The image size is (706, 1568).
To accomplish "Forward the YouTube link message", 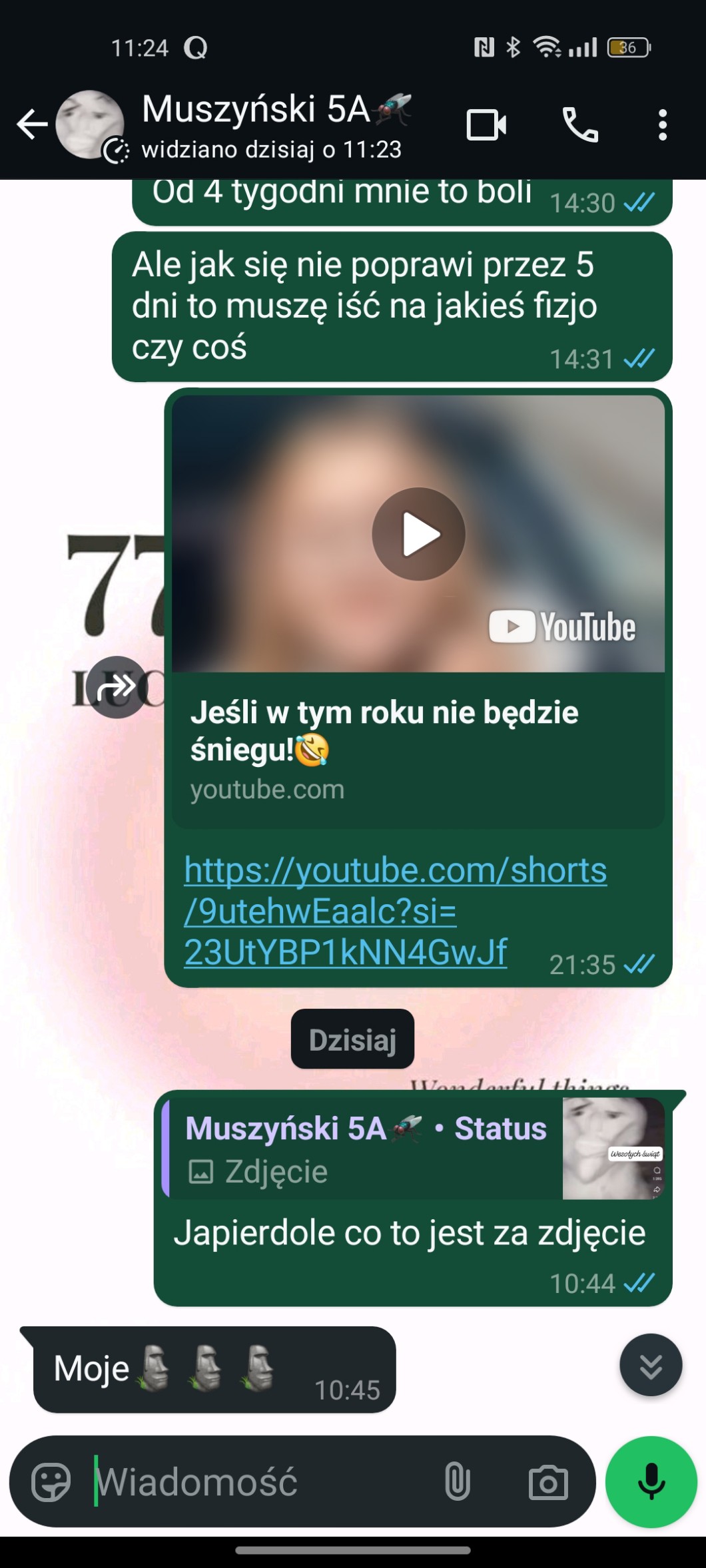I will 117,686.
